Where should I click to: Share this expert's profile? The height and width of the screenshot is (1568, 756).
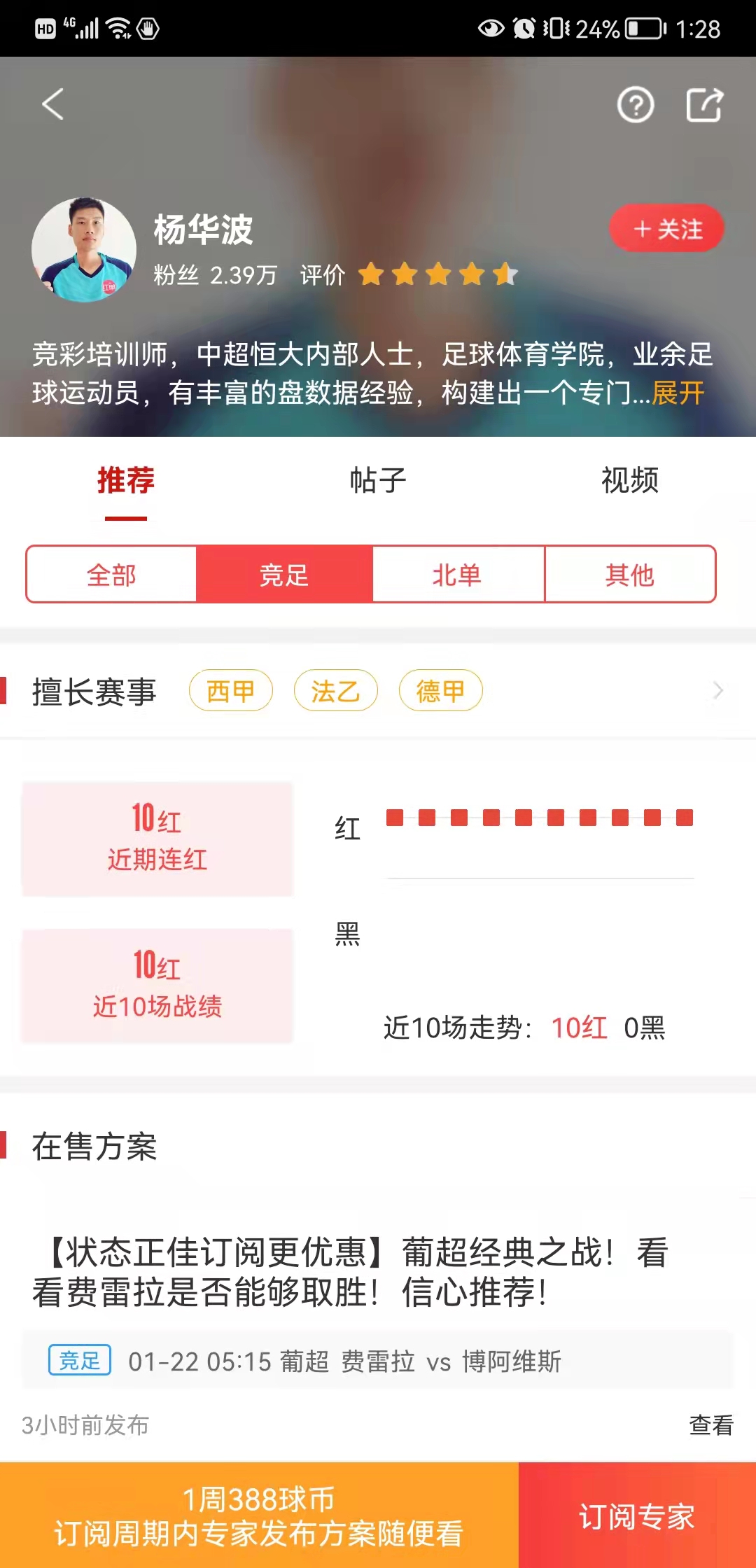(x=703, y=106)
